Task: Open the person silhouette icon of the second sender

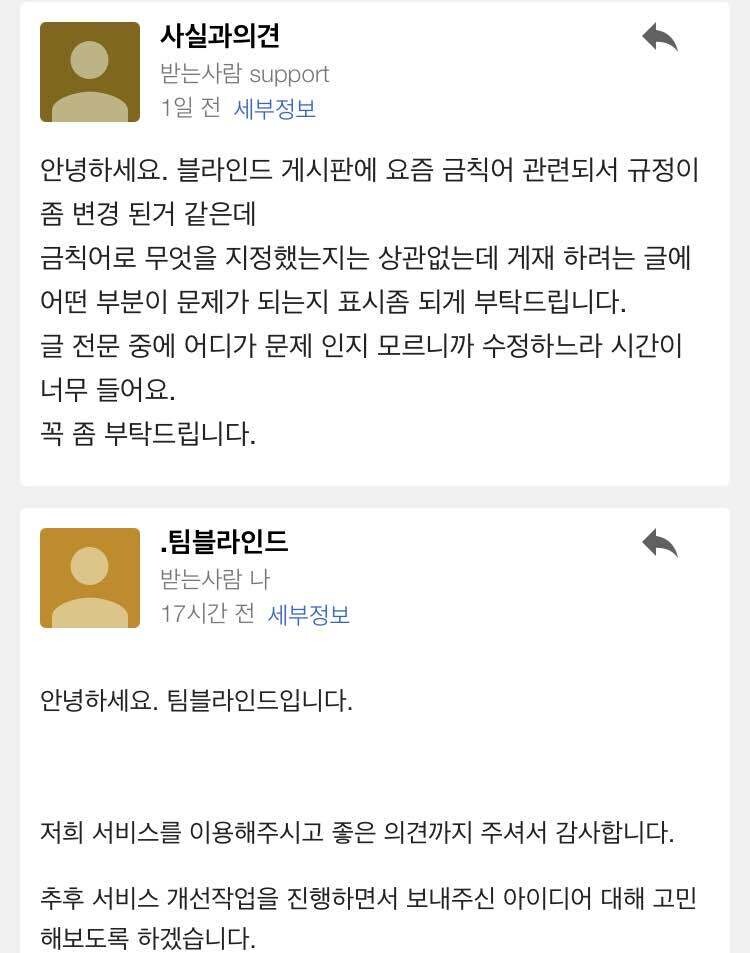Action: 90,578
